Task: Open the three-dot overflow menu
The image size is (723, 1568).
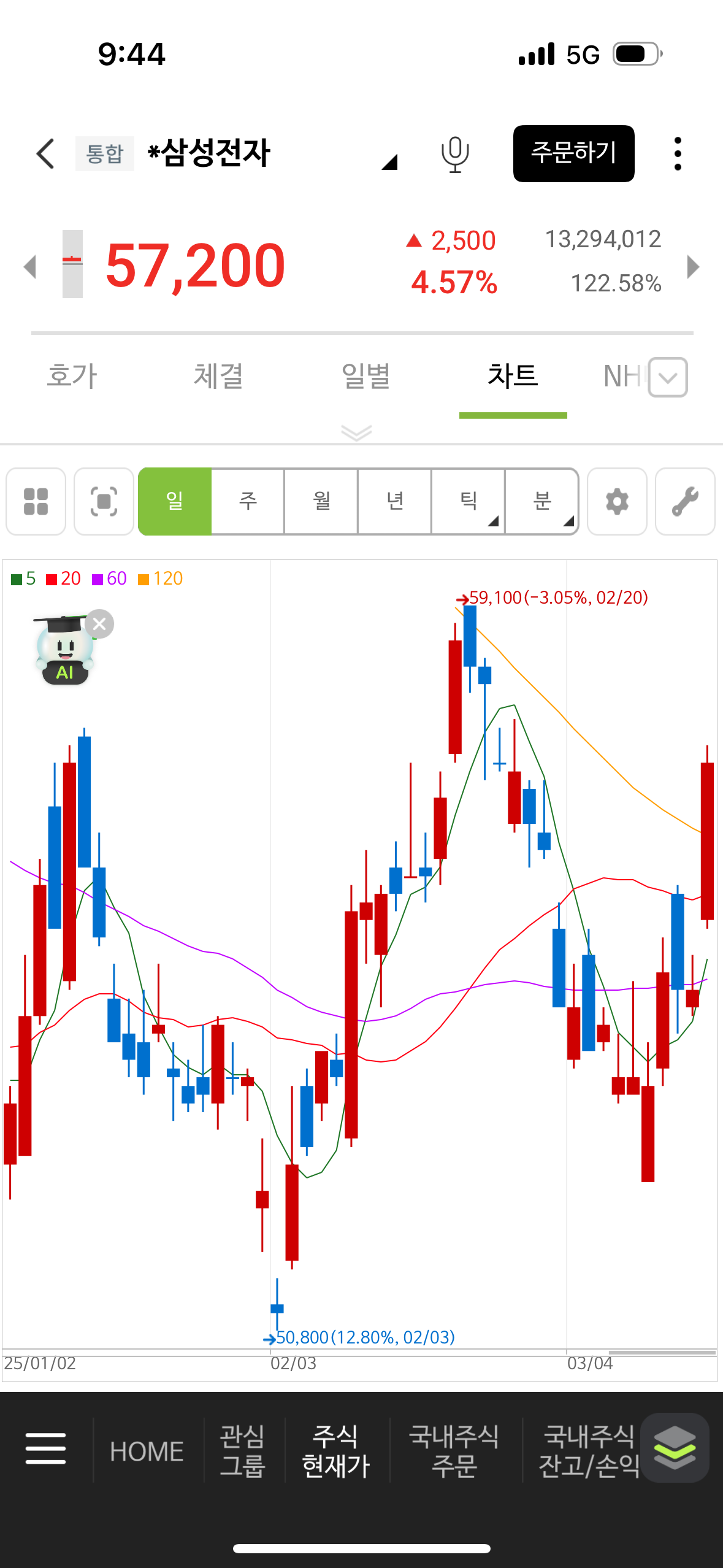Action: point(678,153)
